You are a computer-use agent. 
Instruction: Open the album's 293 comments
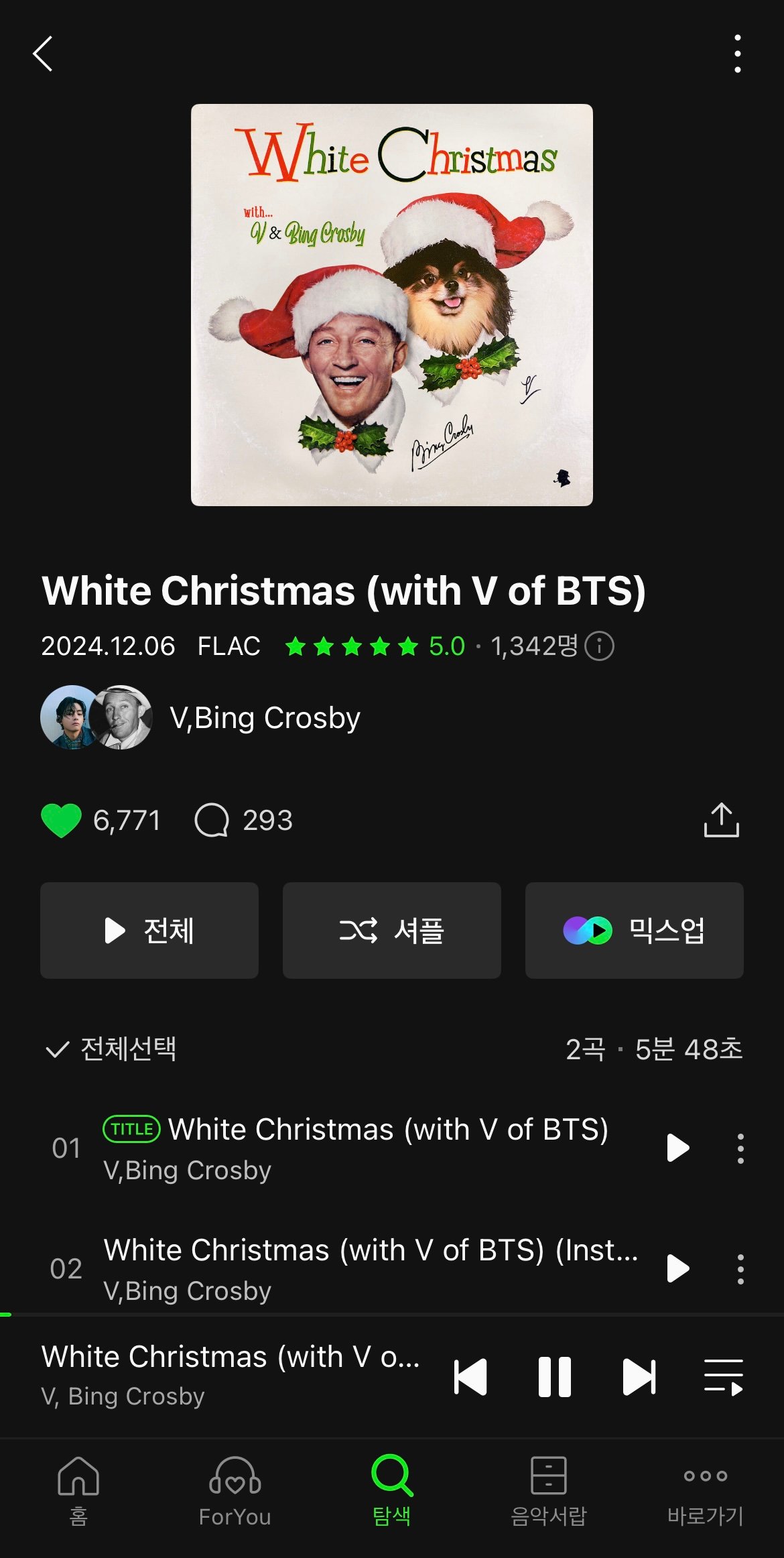click(244, 820)
